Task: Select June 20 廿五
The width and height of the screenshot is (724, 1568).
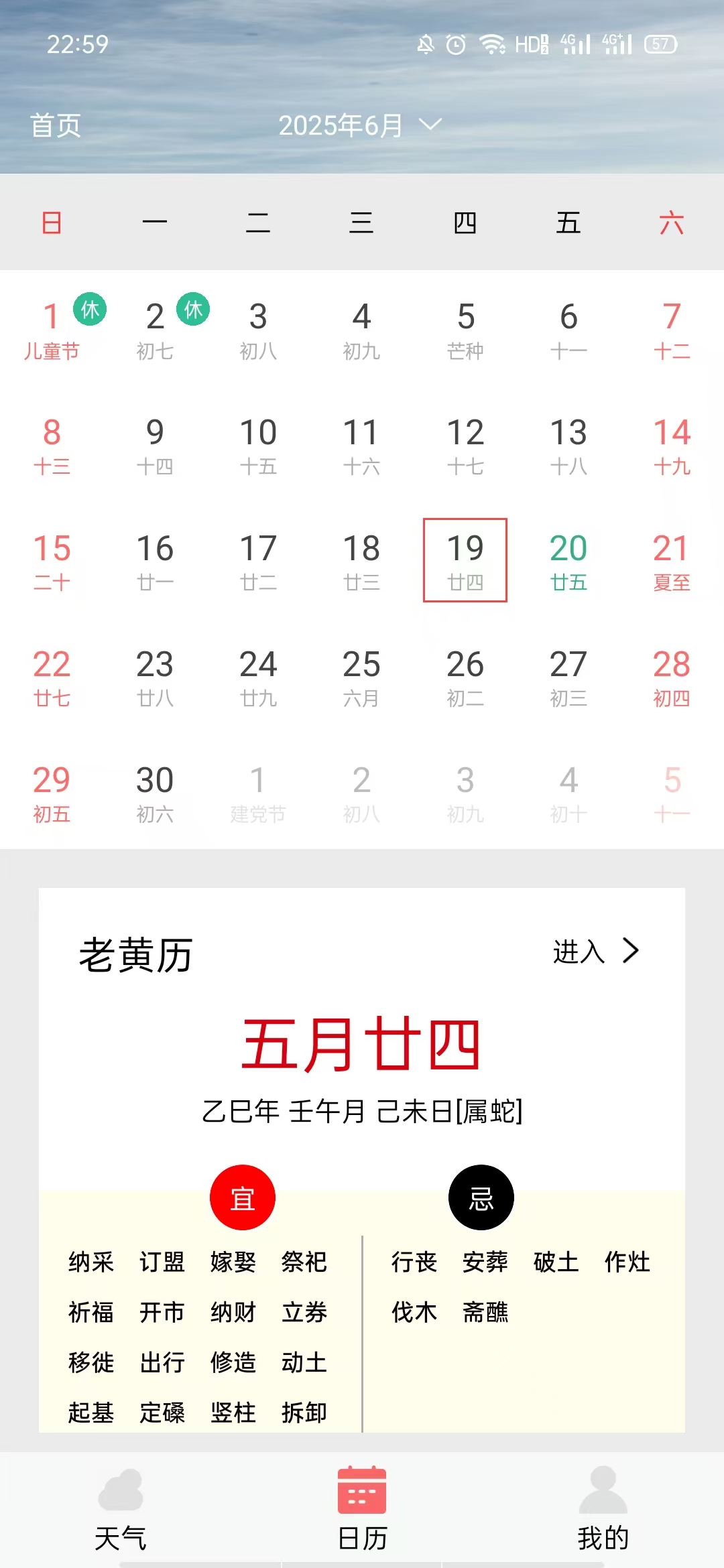Action: [568, 561]
